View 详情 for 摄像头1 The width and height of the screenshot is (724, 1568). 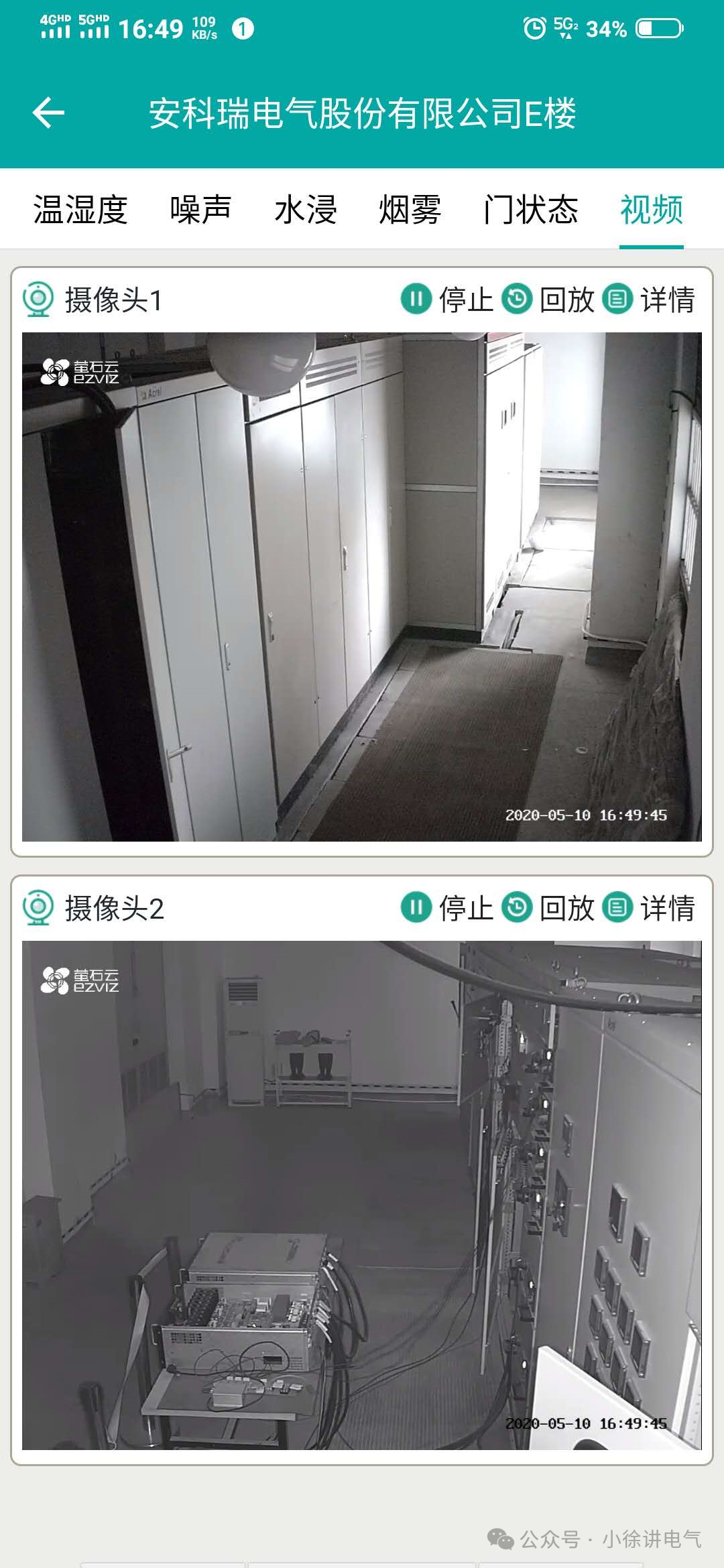(x=649, y=299)
